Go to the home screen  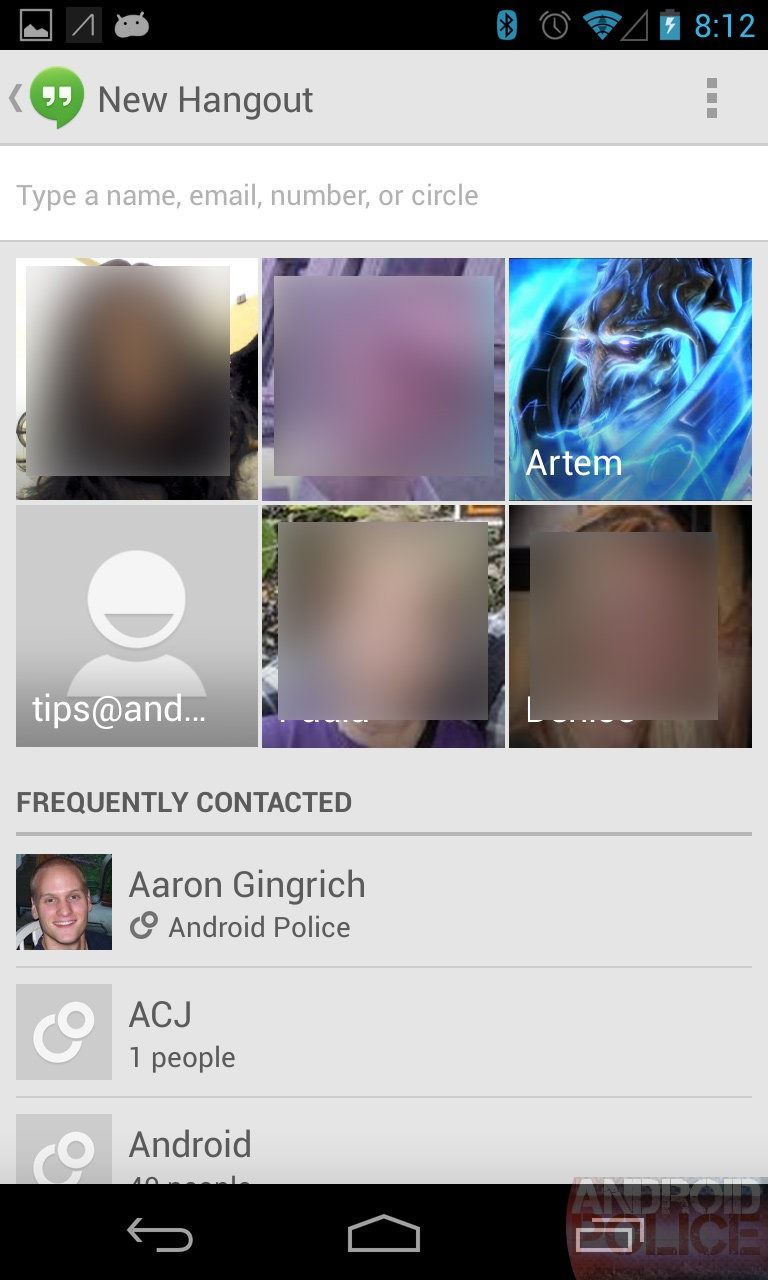point(384,1235)
